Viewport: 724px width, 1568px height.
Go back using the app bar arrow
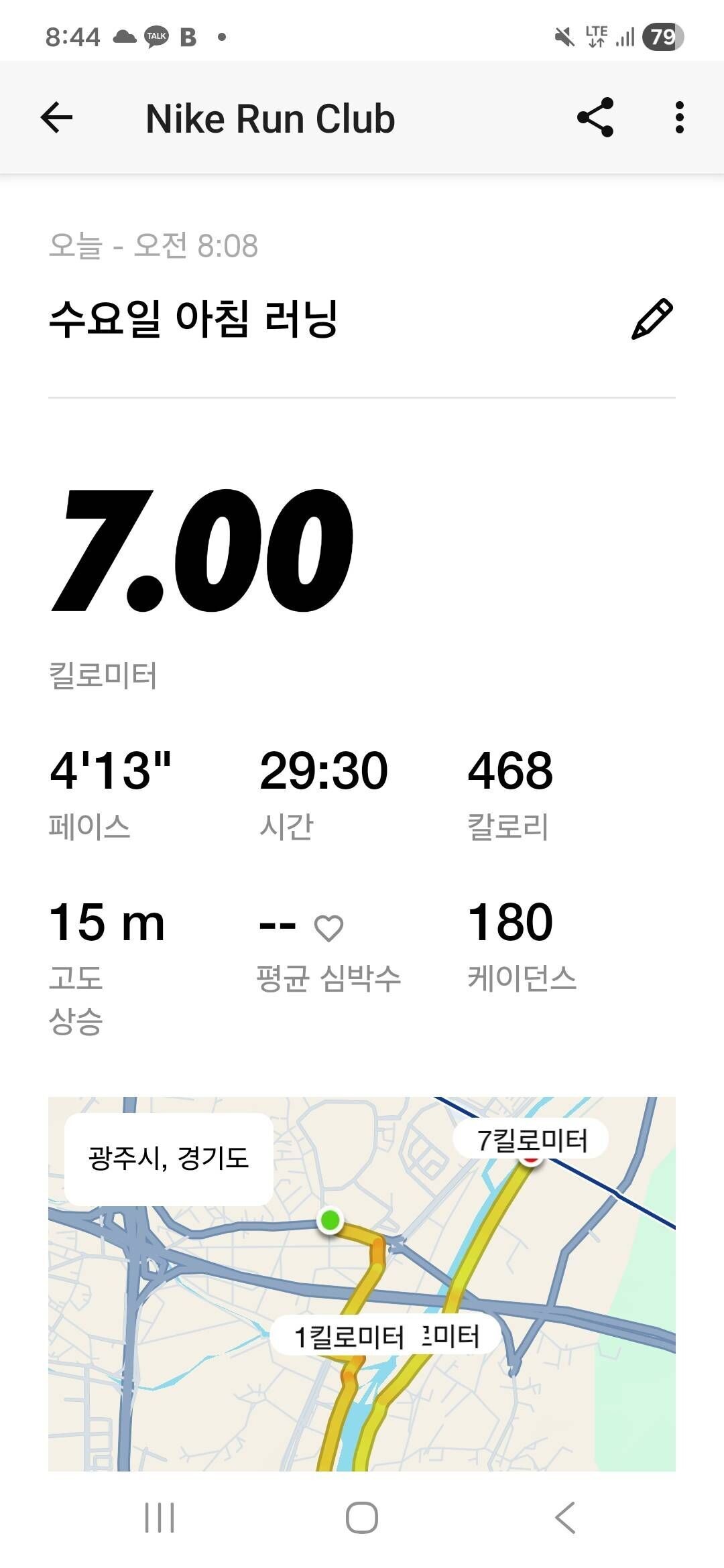[x=57, y=118]
